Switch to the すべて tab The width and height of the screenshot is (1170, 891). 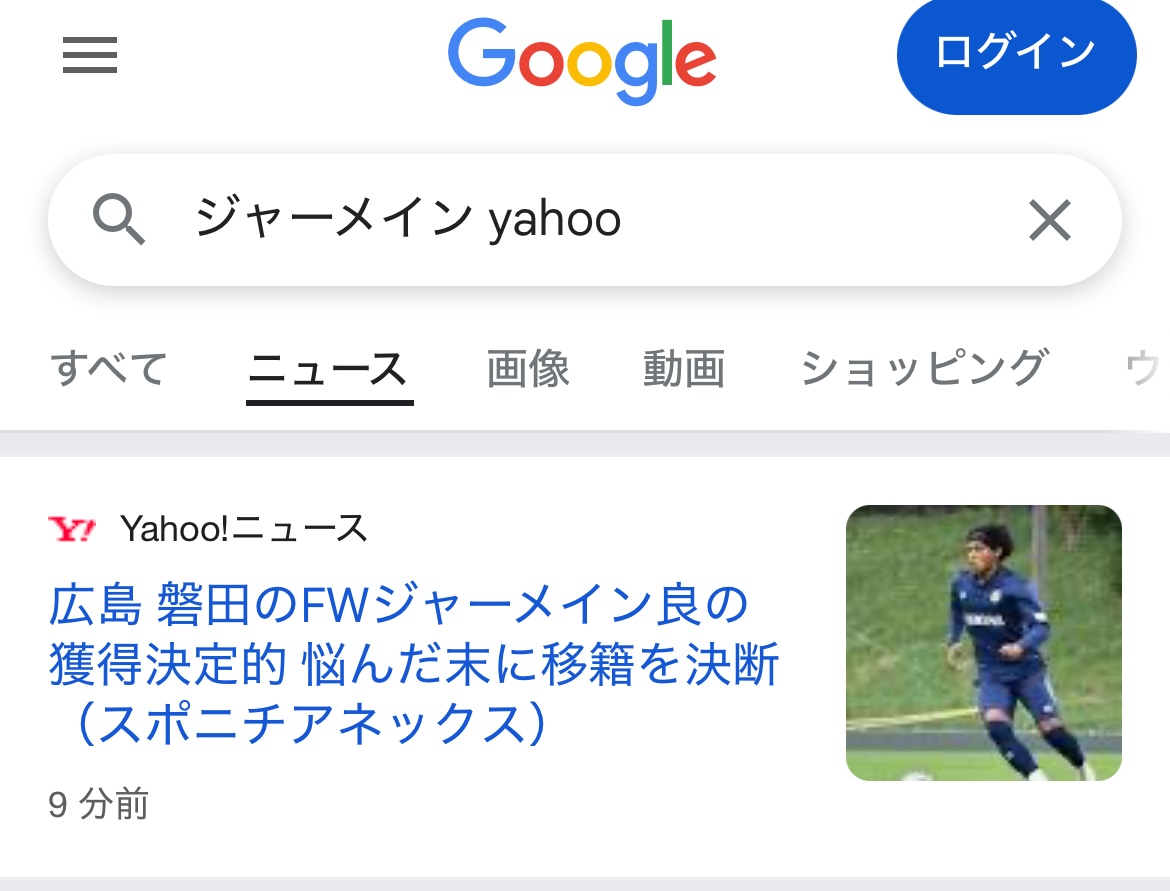[109, 369]
